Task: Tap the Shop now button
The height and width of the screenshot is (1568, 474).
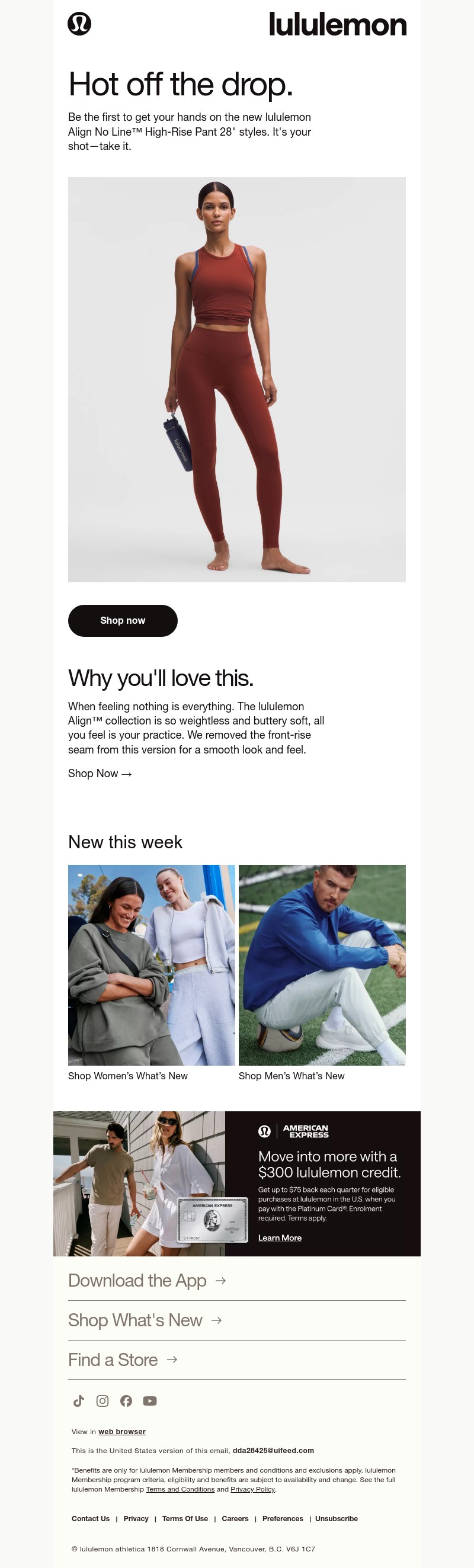Action: tap(122, 620)
